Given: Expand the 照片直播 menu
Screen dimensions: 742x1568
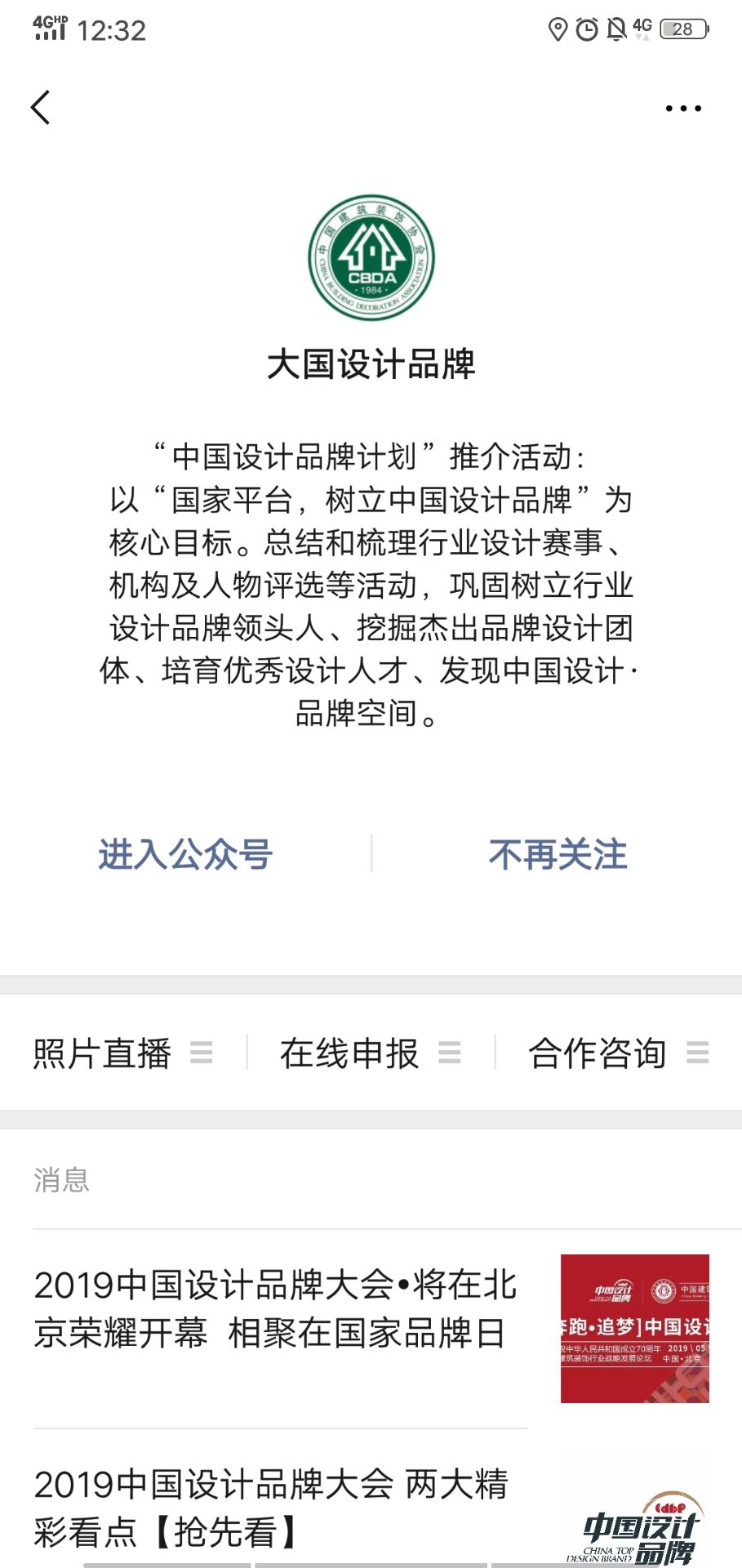Looking at the screenshot, I should click(123, 1053).
